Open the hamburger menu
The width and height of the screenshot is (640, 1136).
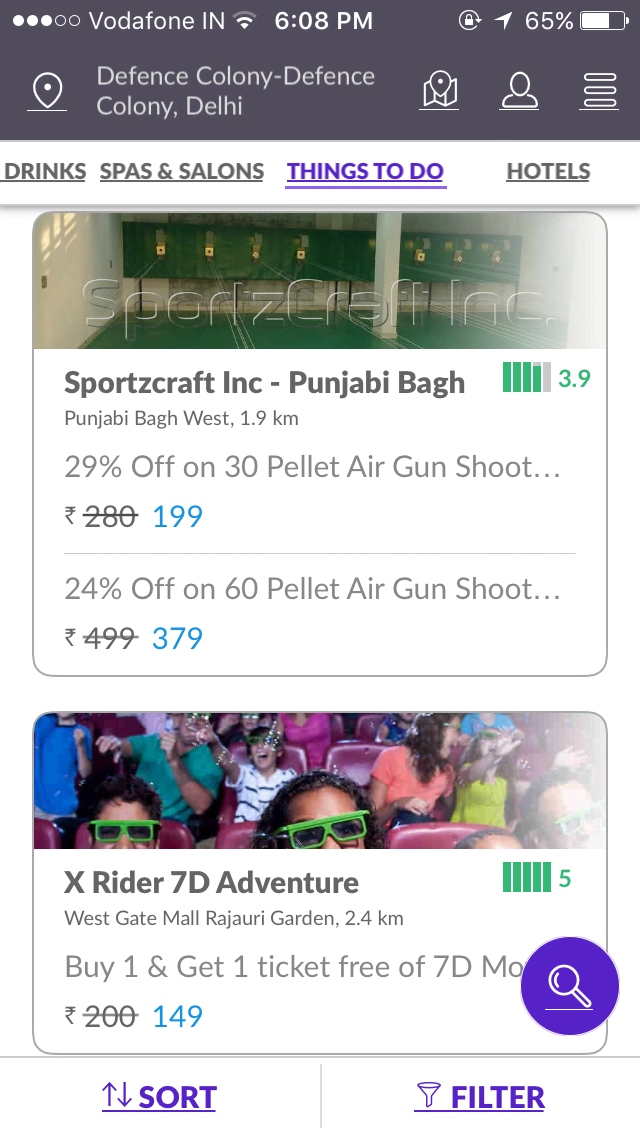coord(600,91)
